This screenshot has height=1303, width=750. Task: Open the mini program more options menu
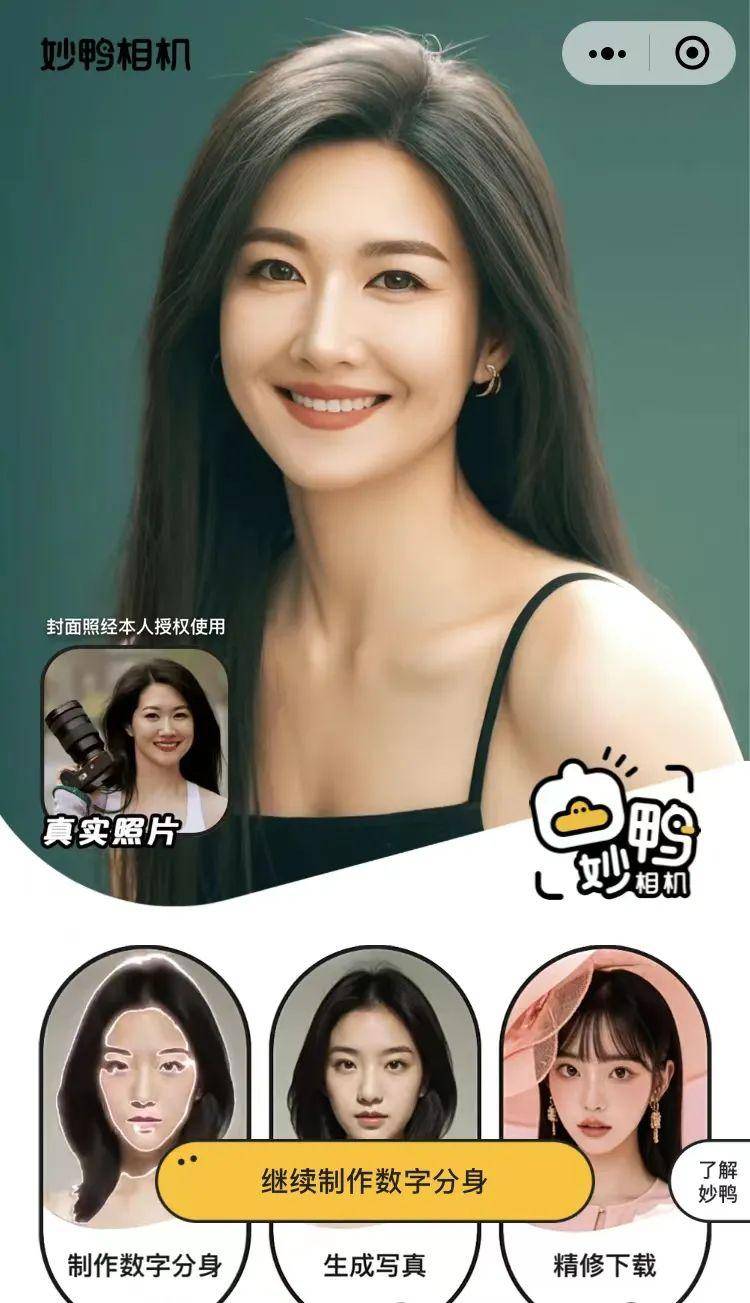pyautogui.click(x=608, y=53)
